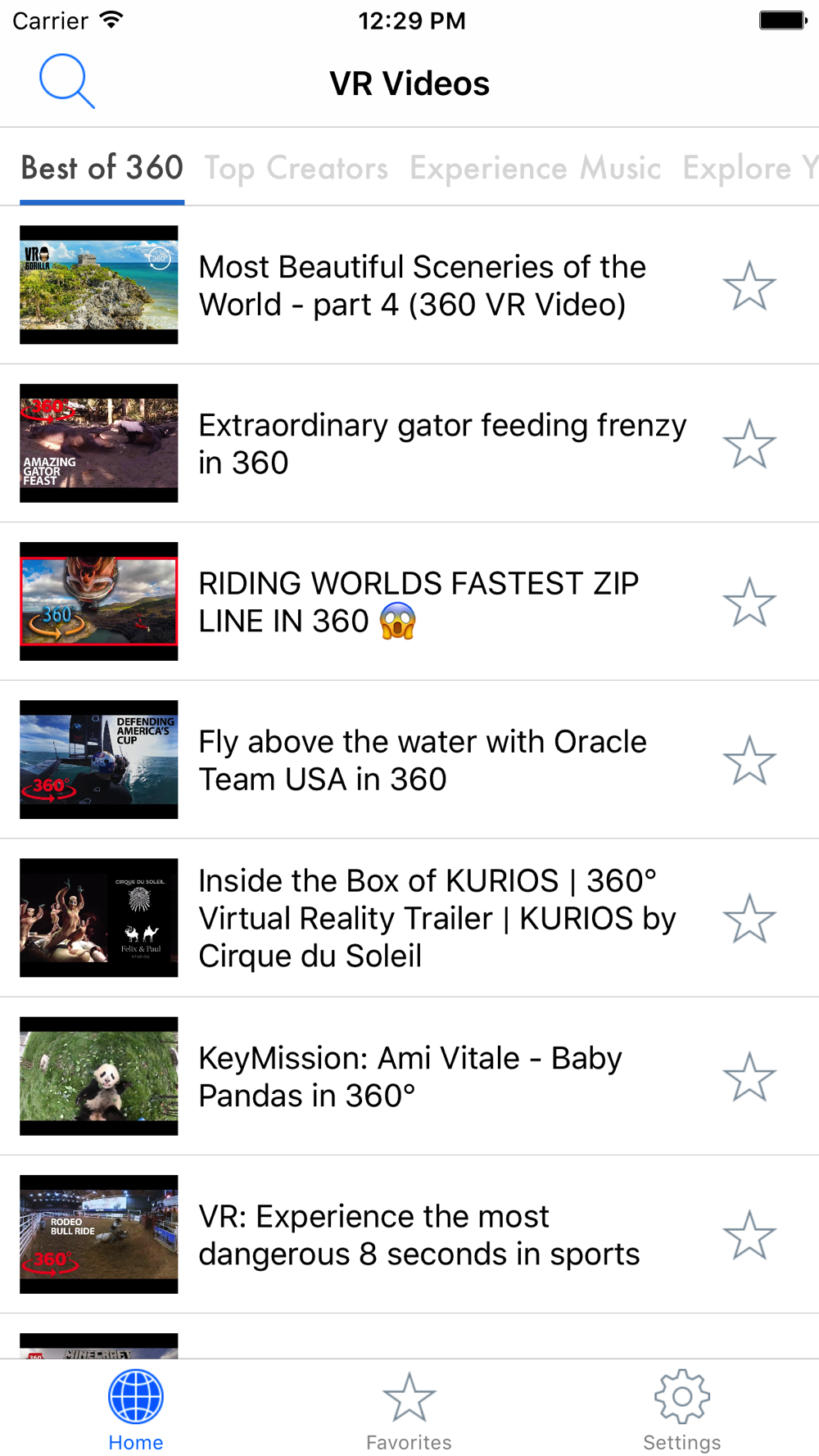Open Inside the Box of KURIOS trailer
Viewport: 819px width, 1456px height.
(437, 918)
